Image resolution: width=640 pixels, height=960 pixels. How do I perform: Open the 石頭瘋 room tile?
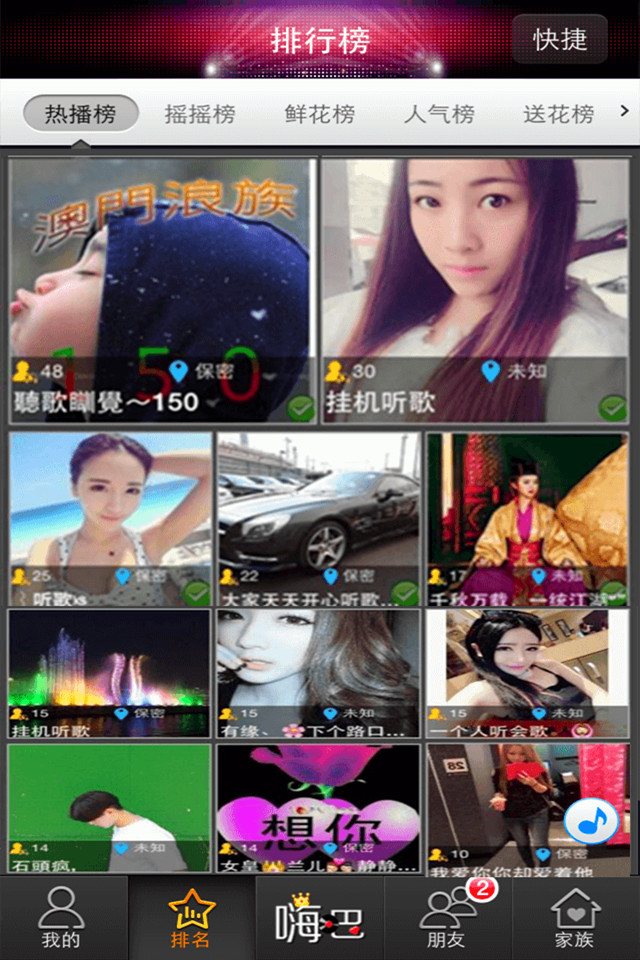110,806
